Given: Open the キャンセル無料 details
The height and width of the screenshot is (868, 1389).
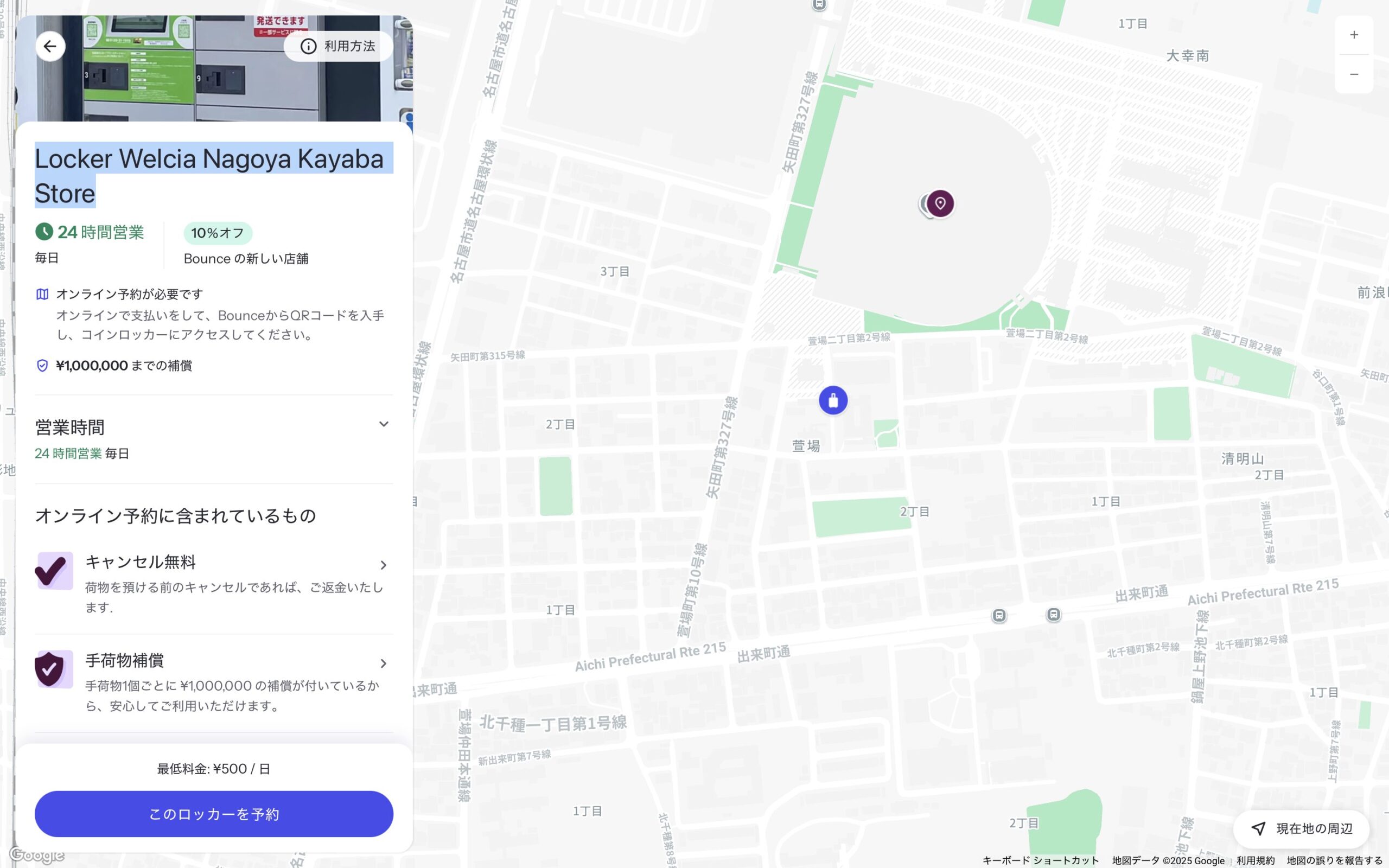Looking at the screenshot, I should tap(384, 565).
